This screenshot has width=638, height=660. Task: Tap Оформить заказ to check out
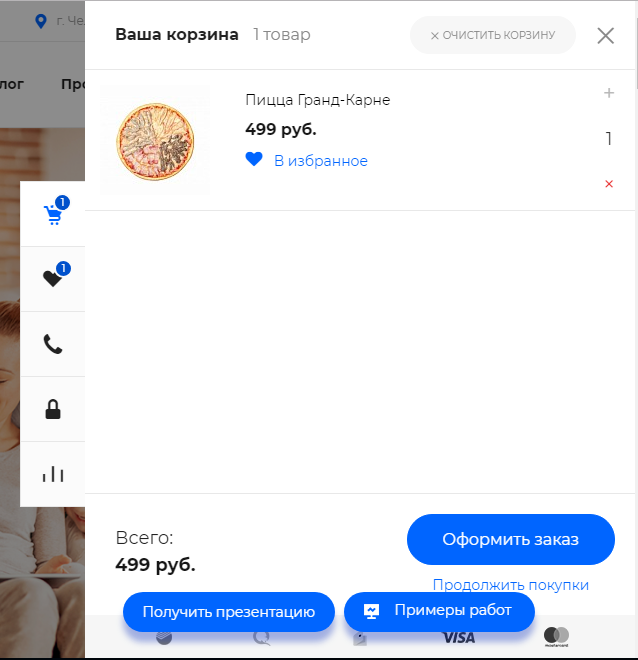pos(510,540)
